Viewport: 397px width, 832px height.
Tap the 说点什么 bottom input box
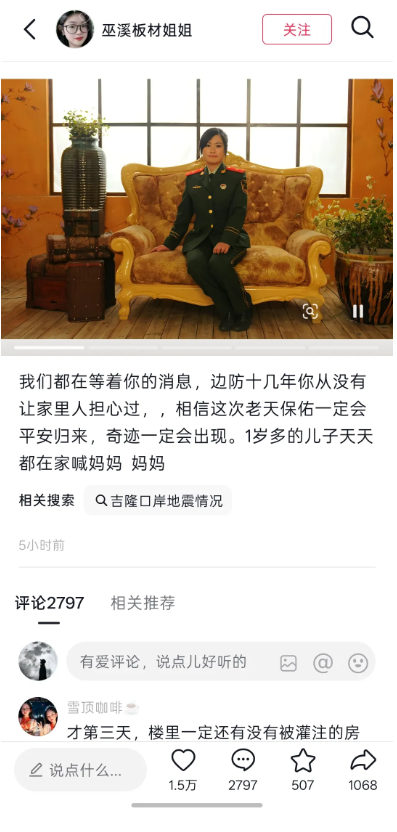click(x=80, y=770)
